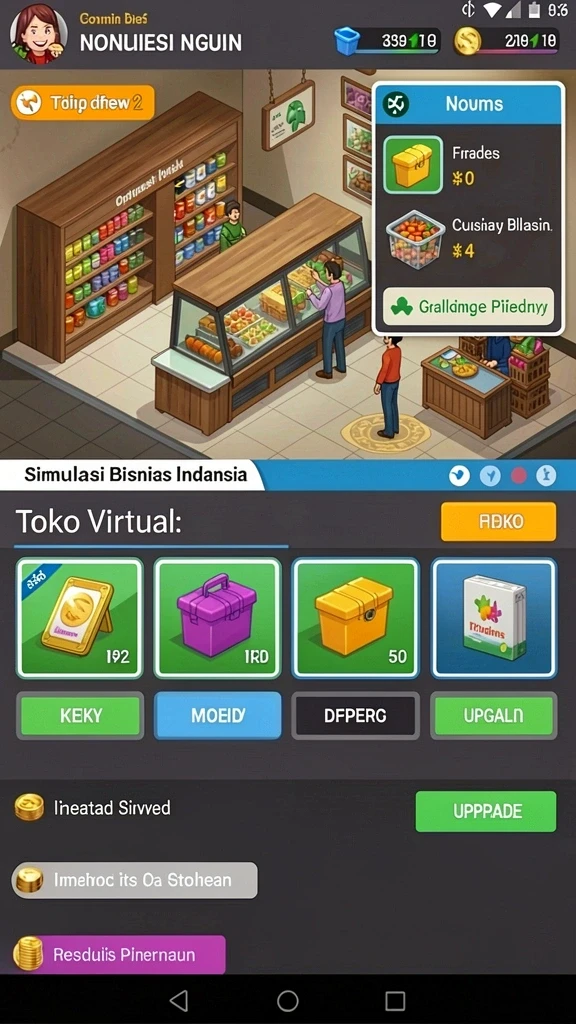This screenshot has width=576, height=1024.
Task: Tap the green UPGALN button
Action: (494, 716)
